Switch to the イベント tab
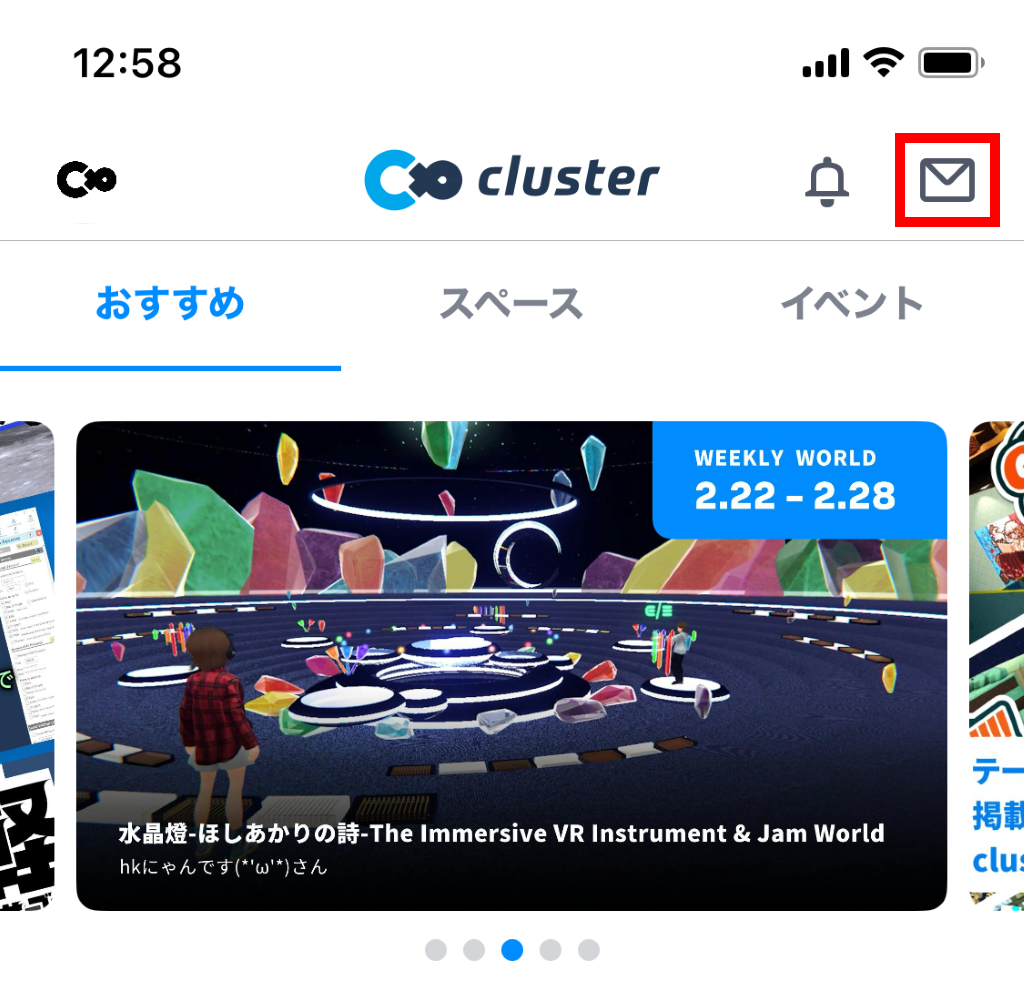This screenshot has width=1024, height=990. (851, 303)
